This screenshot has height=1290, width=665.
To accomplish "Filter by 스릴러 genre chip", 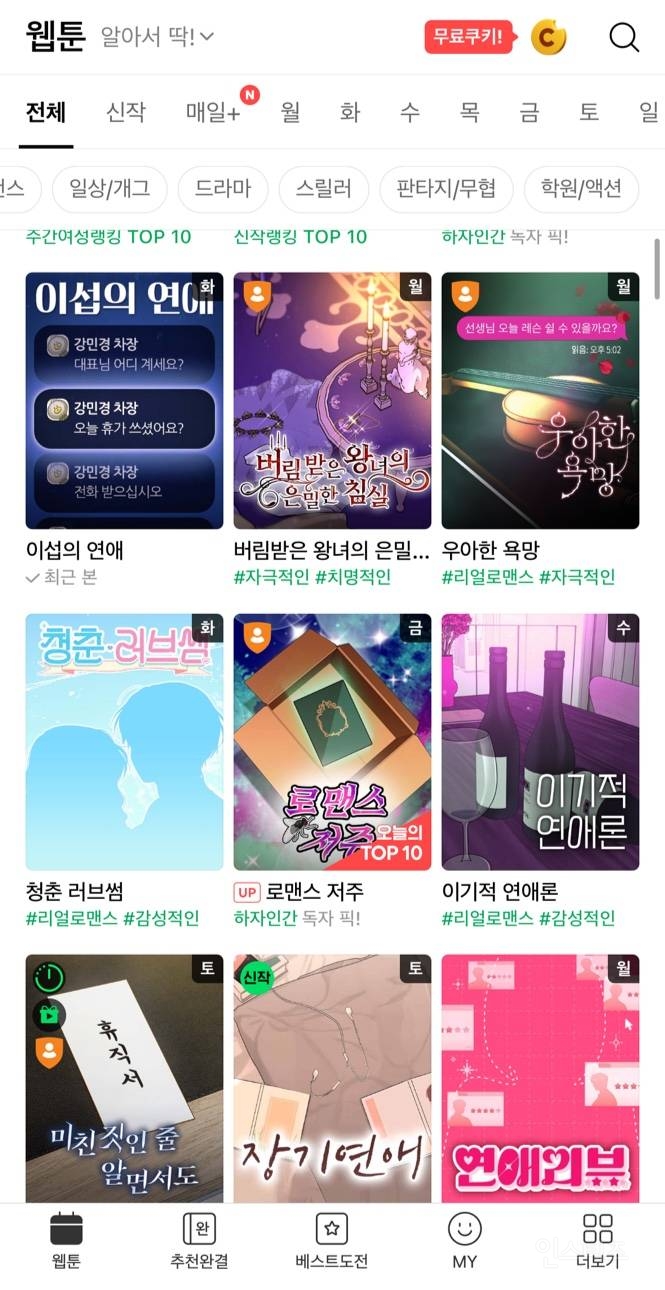I will tap(324, 189).
